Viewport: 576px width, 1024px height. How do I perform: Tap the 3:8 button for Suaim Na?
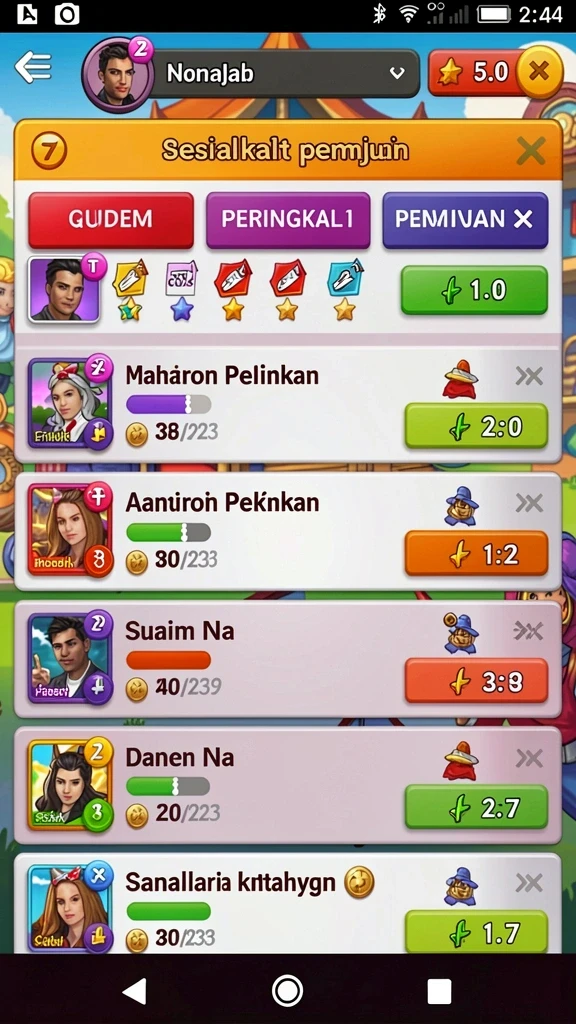click(476, 681)
